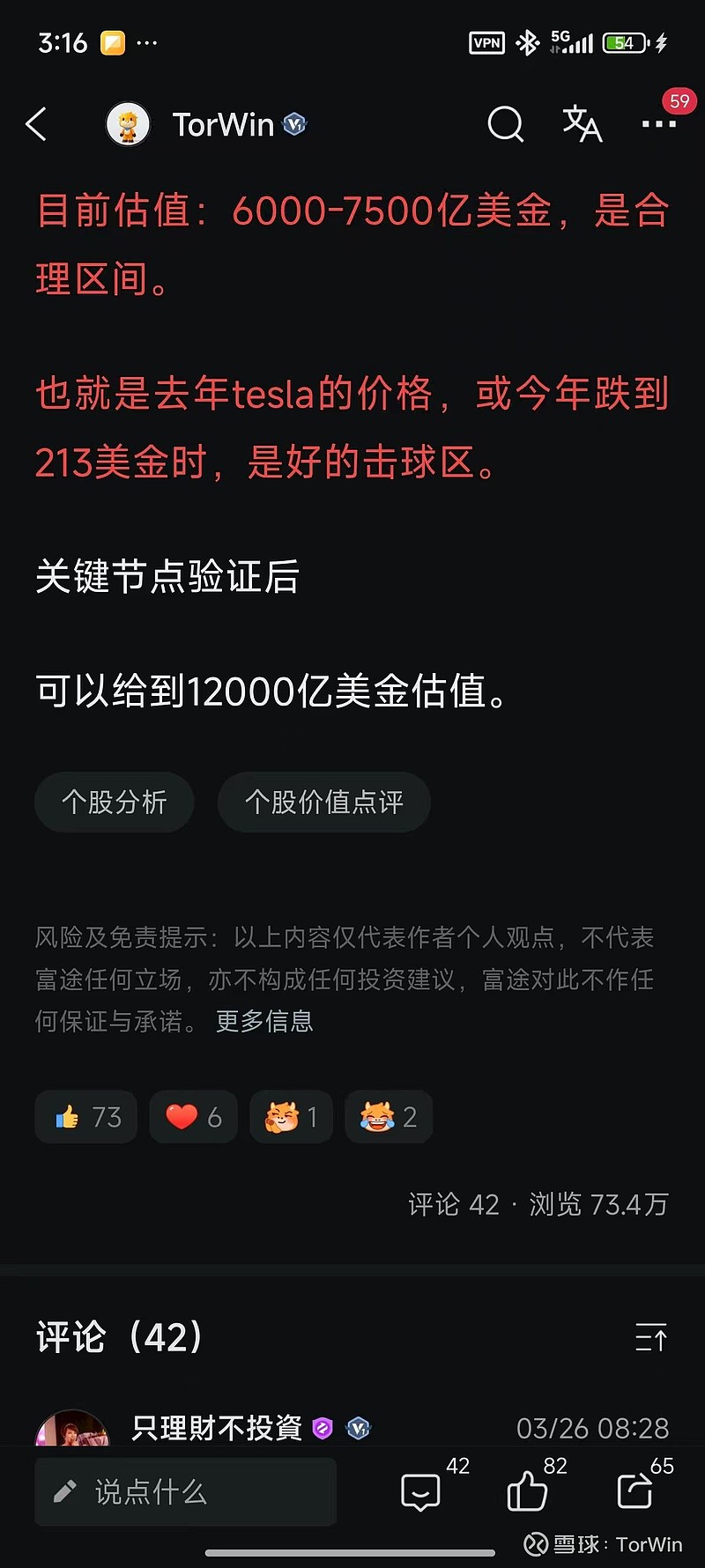
Task: Toggle the smiling bull emoji reaction showing 1
Action: [x=291, y=1117]
